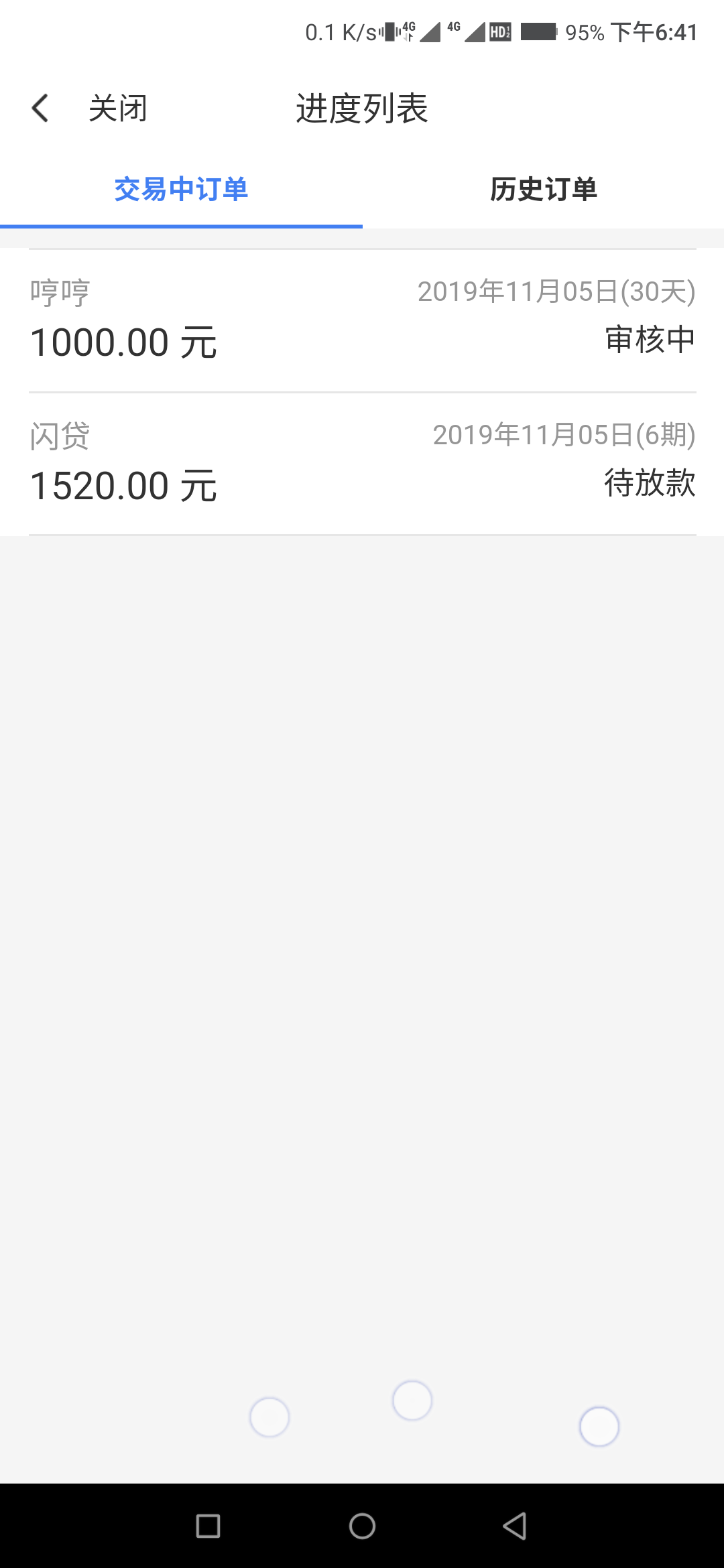Open the 闪贷 1520.00 元 order

(x=362, y=464)
